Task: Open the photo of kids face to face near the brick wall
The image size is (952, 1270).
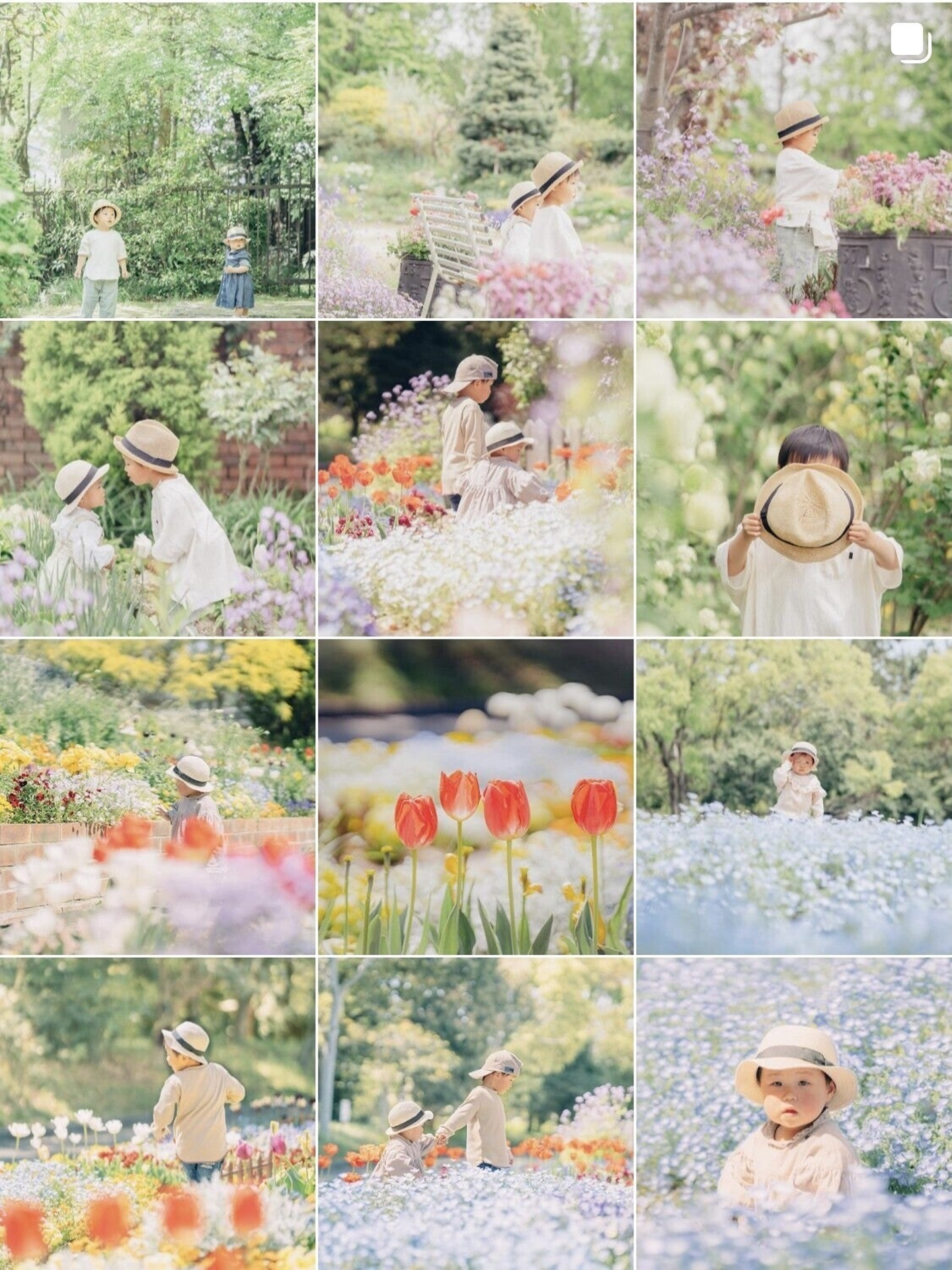Action: (x=157, y=478)
